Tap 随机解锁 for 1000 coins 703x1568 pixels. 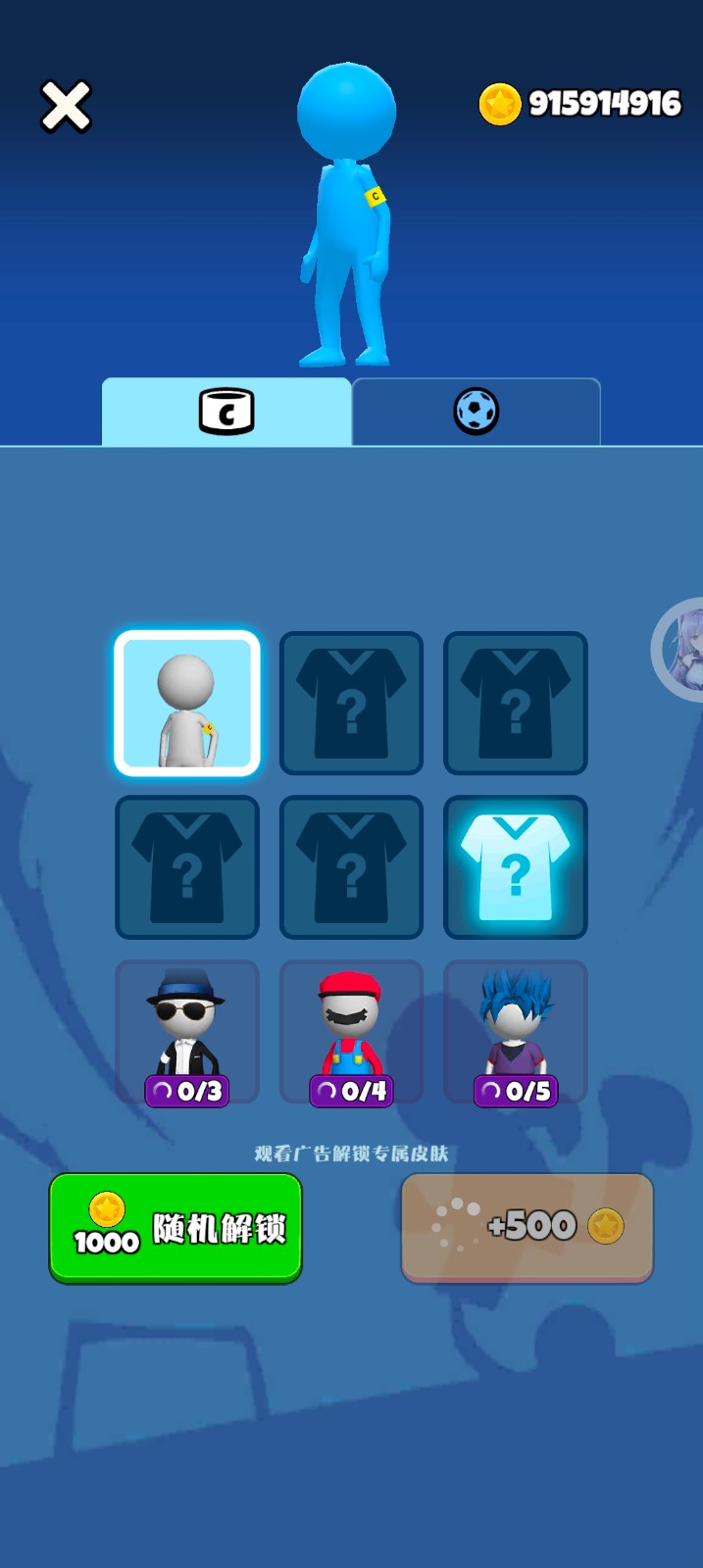pos(176,1228)
